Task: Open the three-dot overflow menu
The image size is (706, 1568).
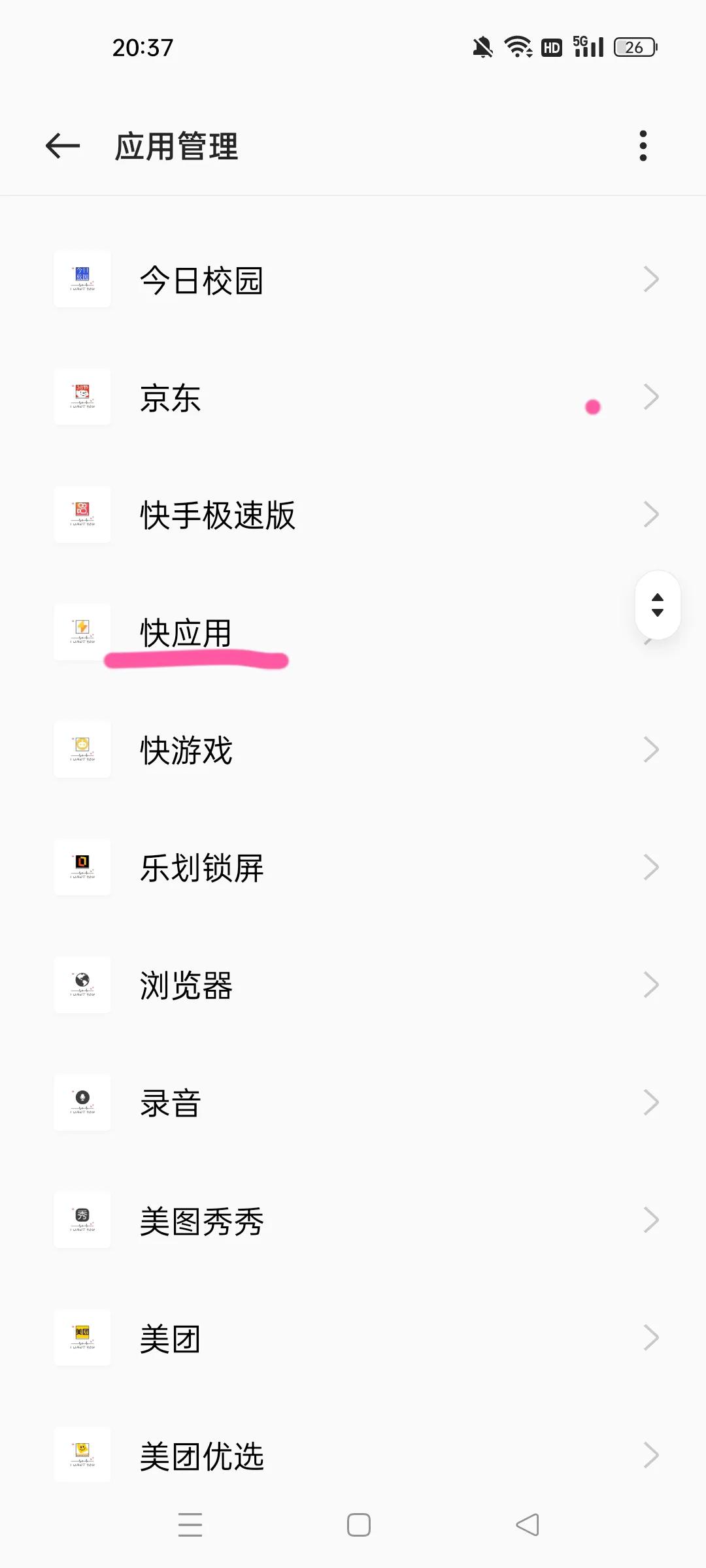Action: (643, 146)
